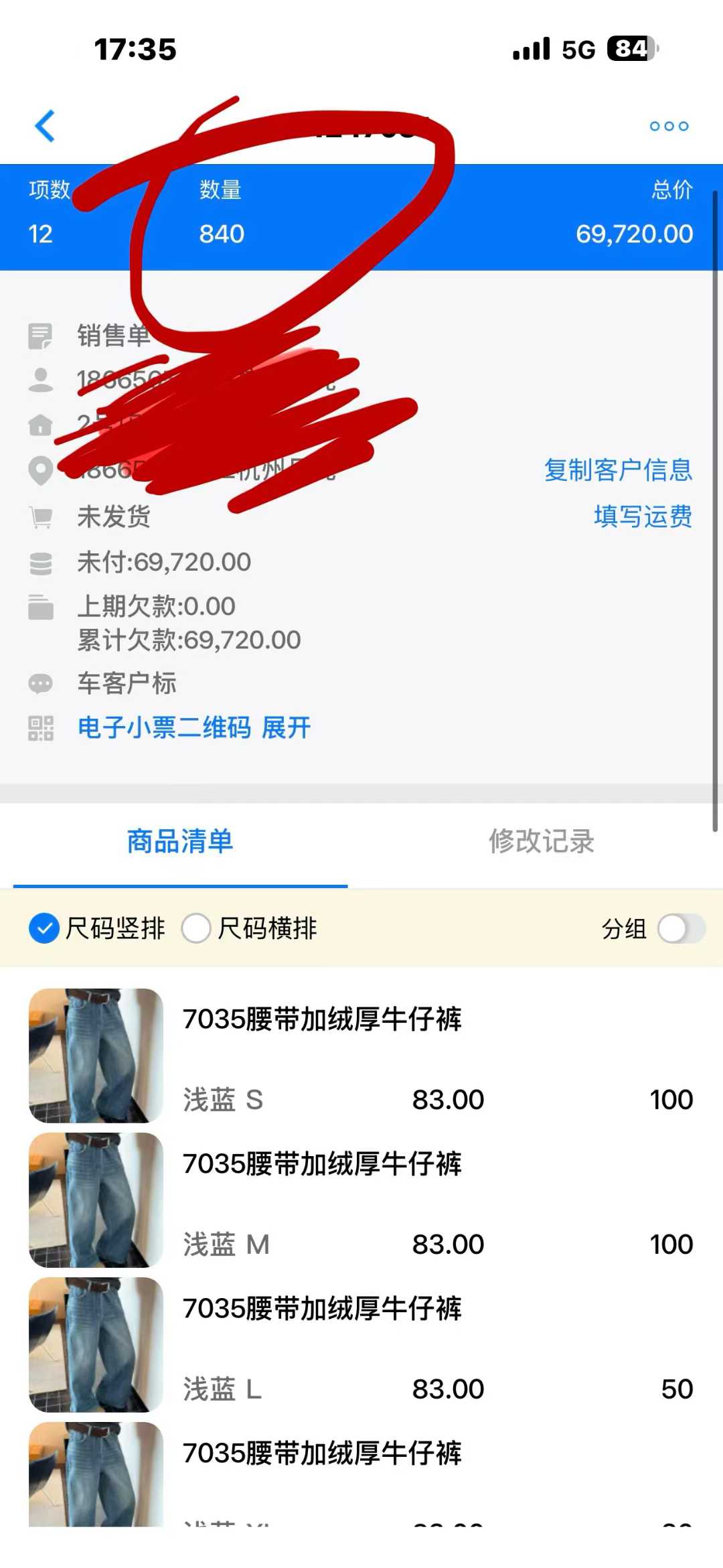
Task: Expand the 电子小票二维码 section
Action: coord(286,727)
